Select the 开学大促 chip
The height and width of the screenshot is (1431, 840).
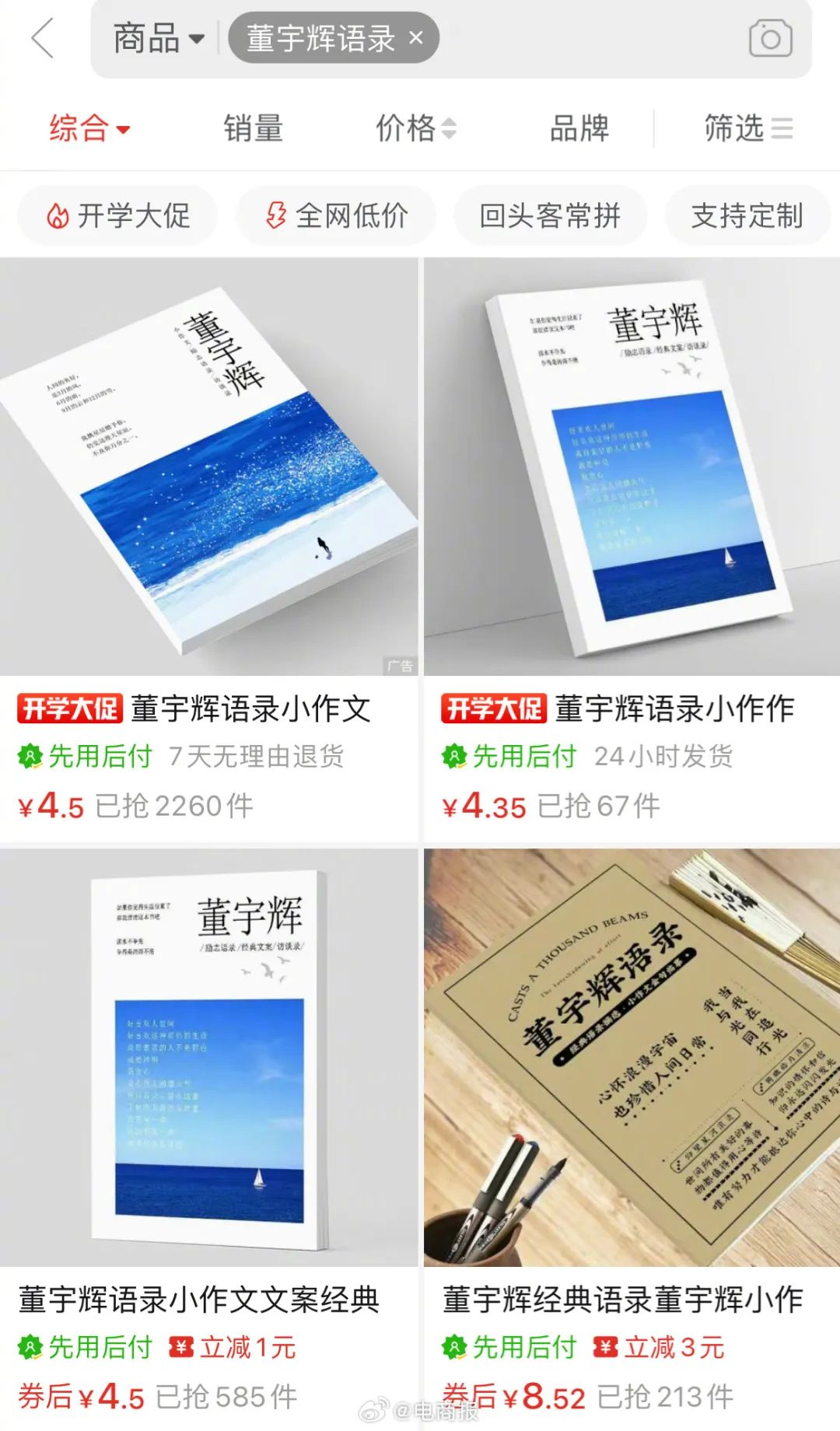tap(118, 215)
